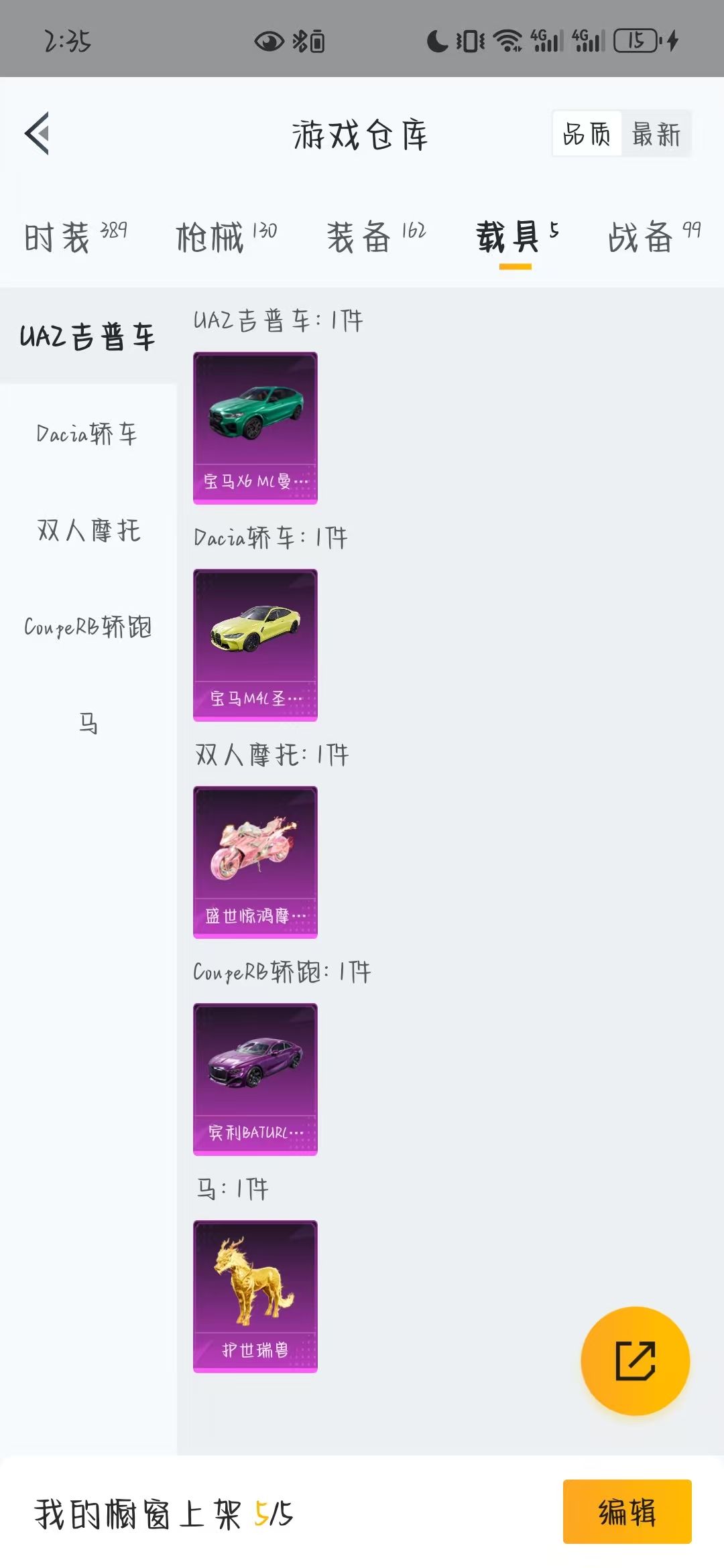
Task: Switch to the 时装 tab
Action: click(x=75, y=237)
